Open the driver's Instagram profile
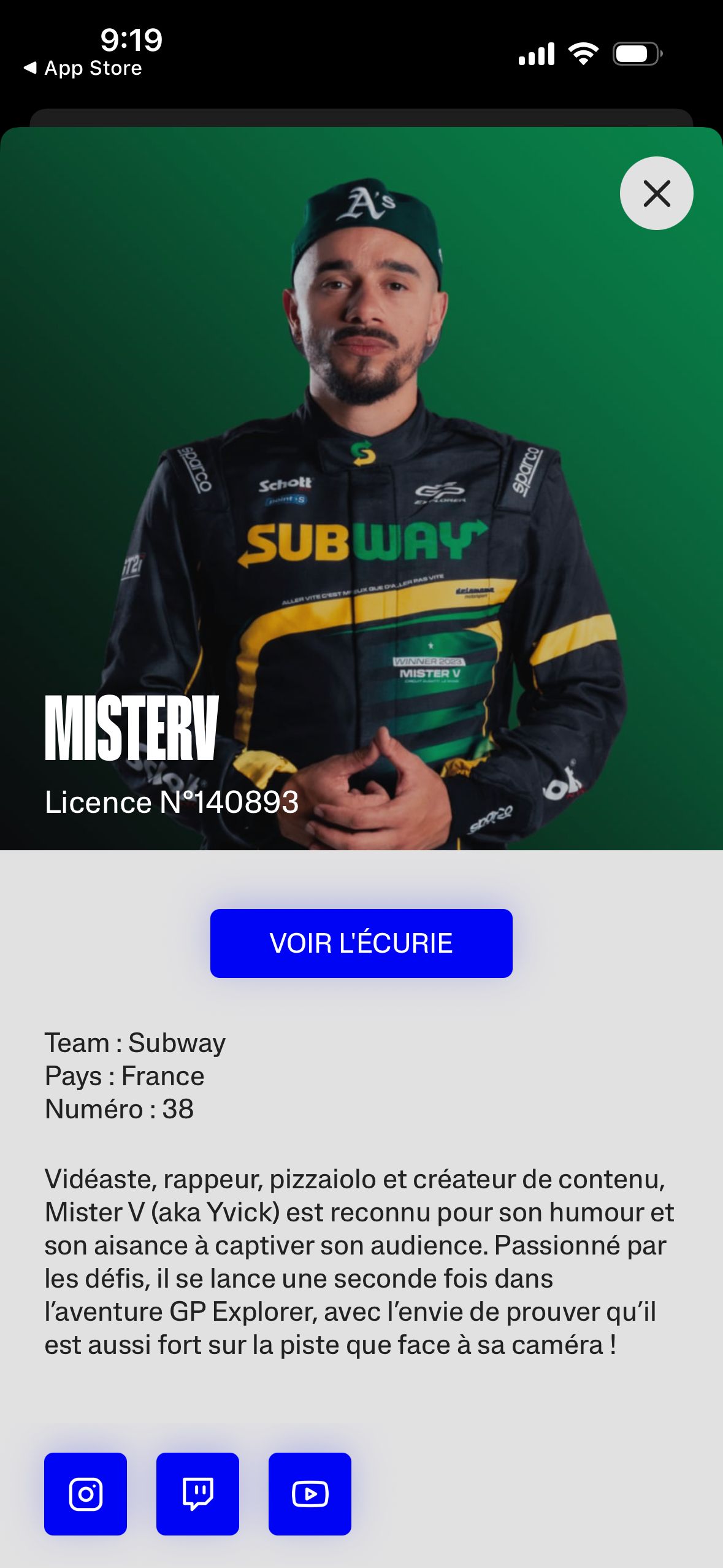 click(x=85, y=1494)
